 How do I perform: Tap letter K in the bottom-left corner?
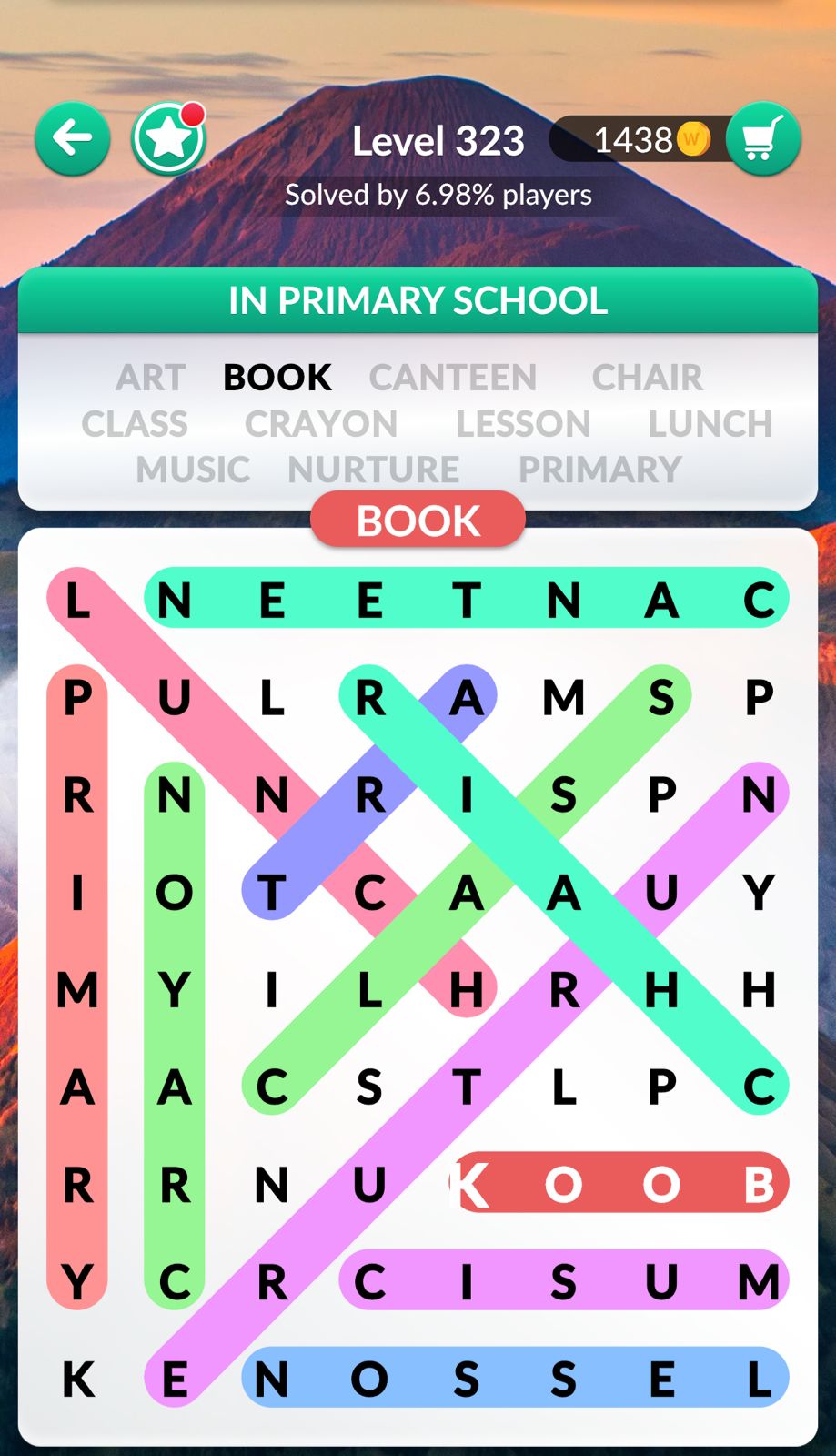pos(78,1379)
